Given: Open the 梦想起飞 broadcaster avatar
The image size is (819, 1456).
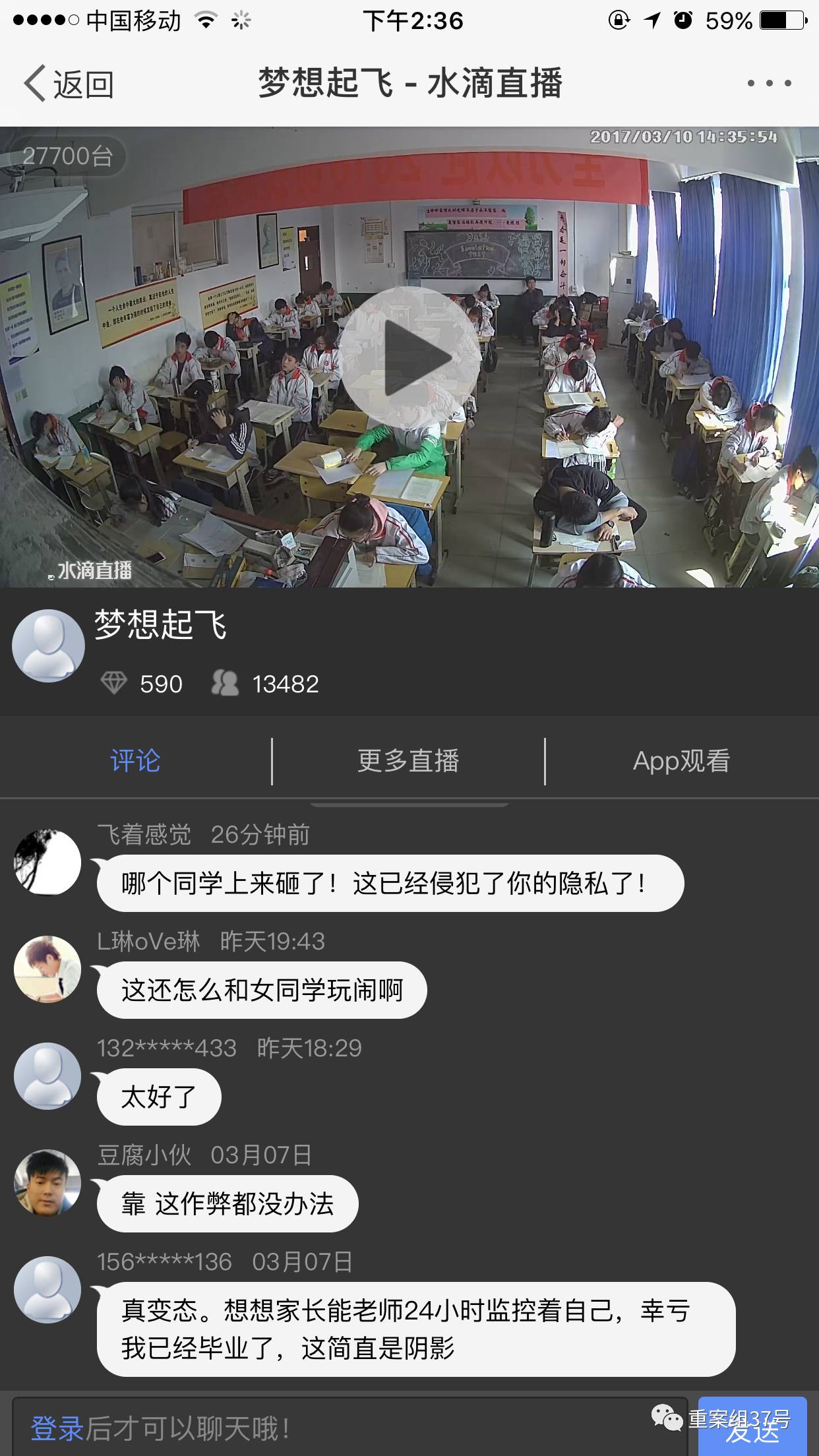Looking at the screenshot, I should click(x=48, y=646).
